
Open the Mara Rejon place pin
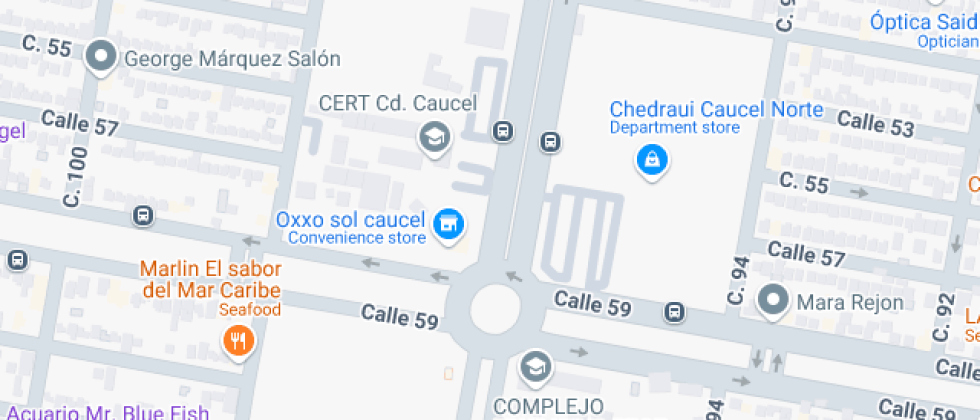[773, 302]
